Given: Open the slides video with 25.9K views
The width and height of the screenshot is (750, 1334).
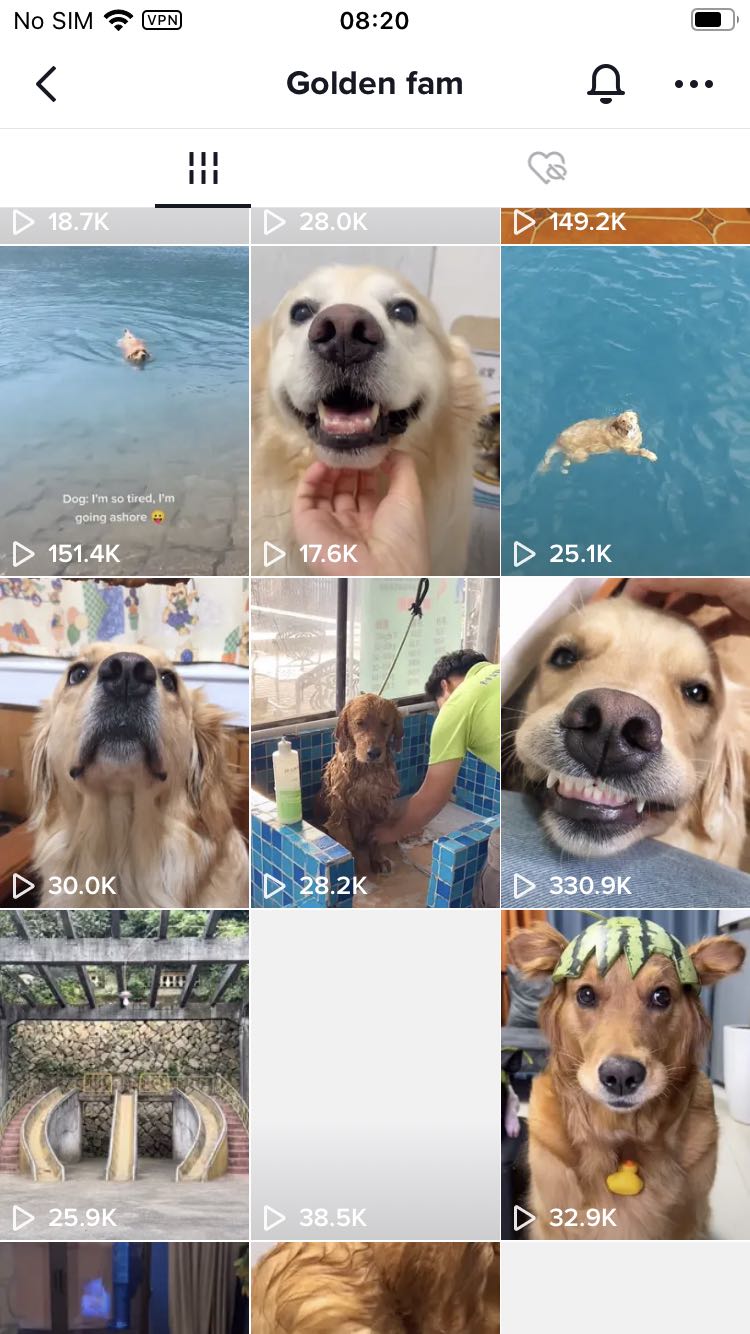Looking at the screenshot, I should (124, 1074).
